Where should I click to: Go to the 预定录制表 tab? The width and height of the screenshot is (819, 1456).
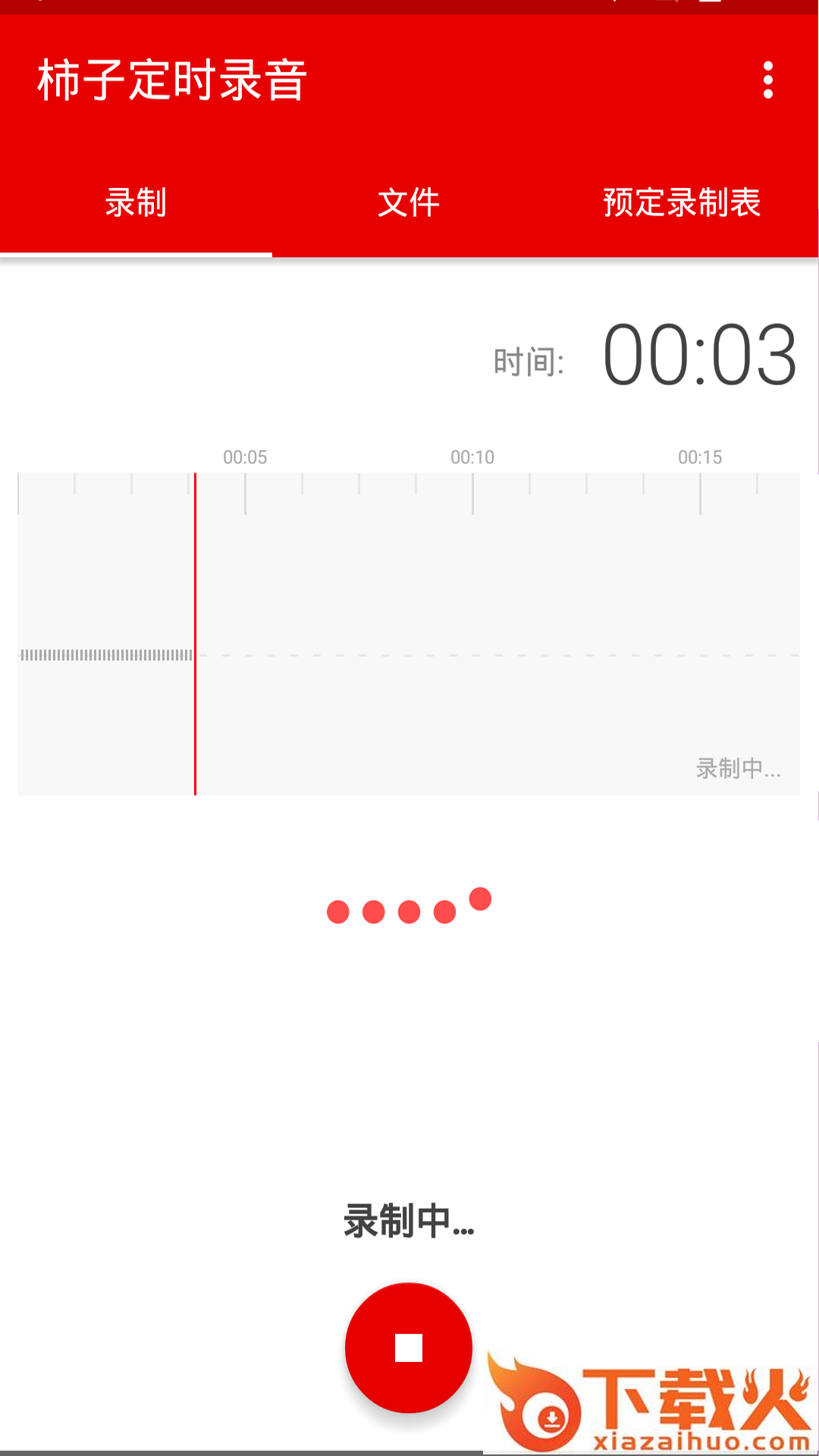tap(682, 202)
